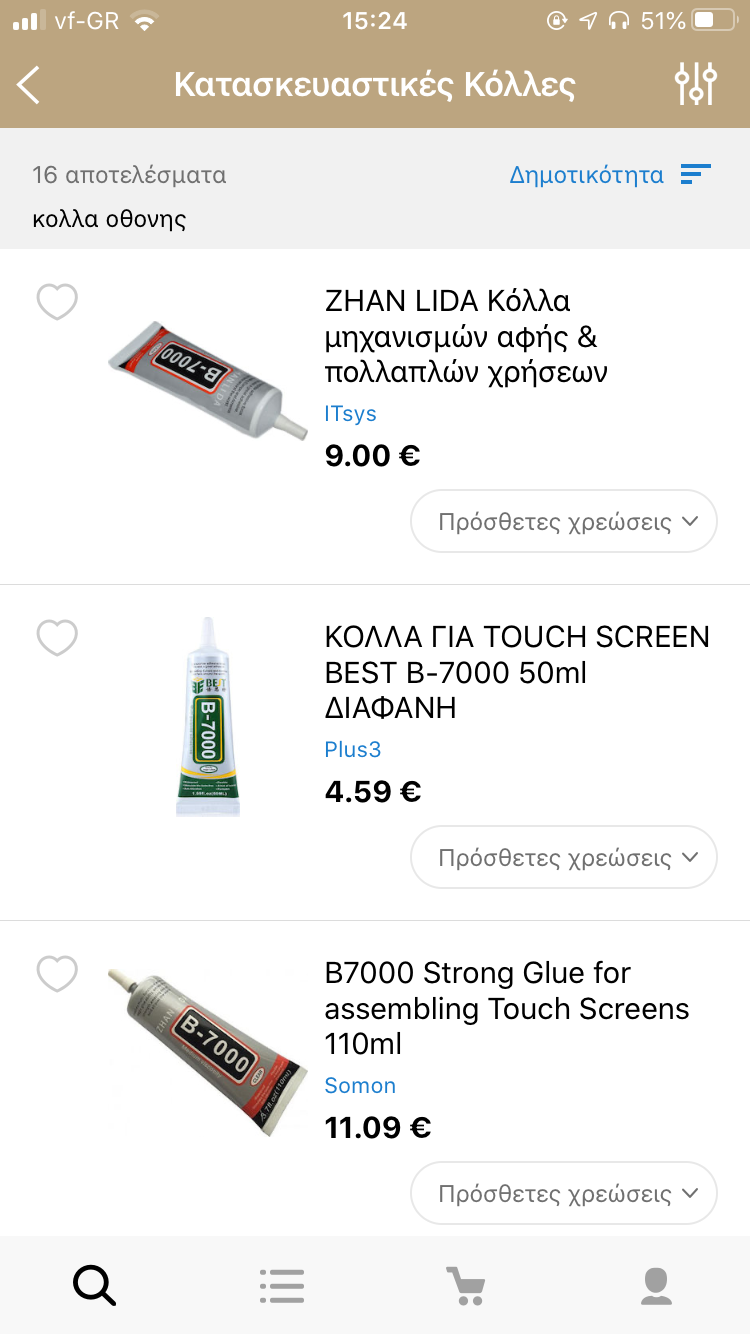Change sorting from Δημοτικότητα

click(609, 175)
